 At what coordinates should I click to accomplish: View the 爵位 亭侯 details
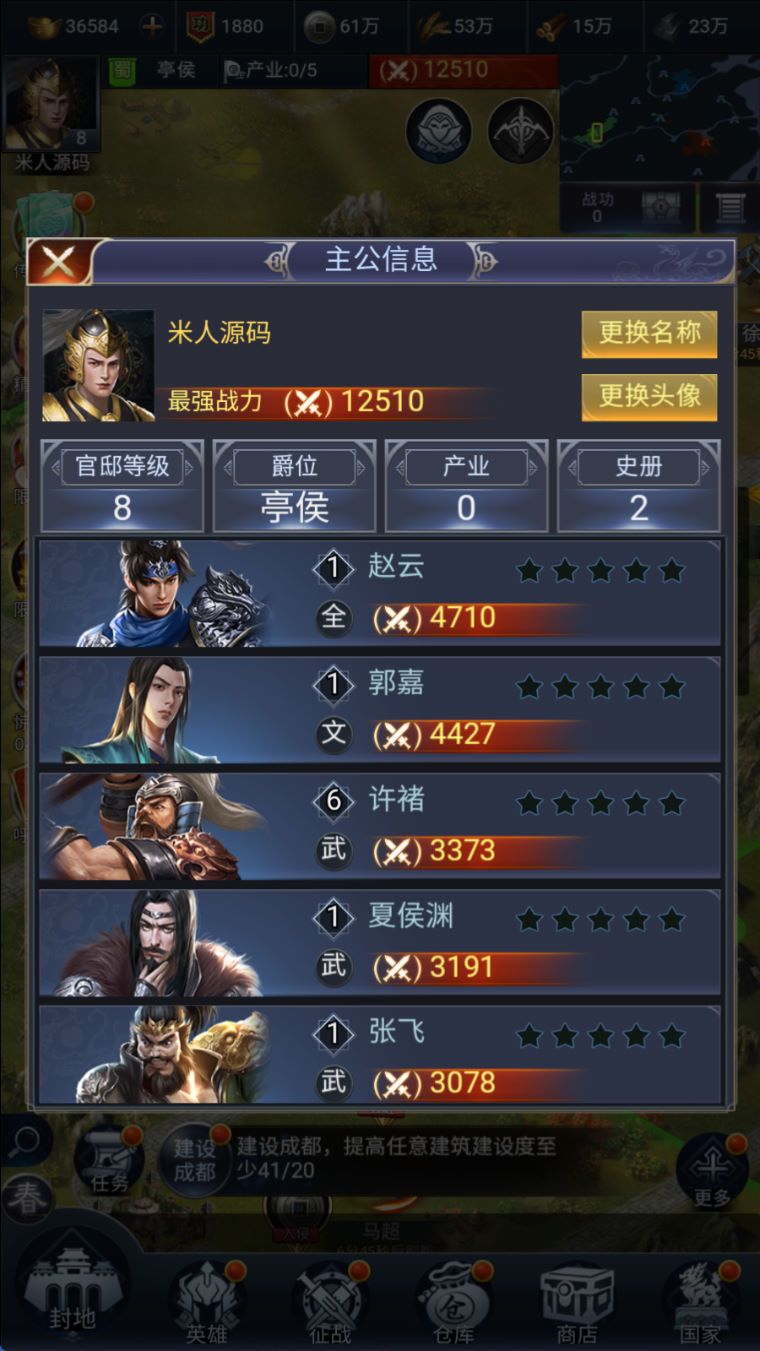point(294,487)
